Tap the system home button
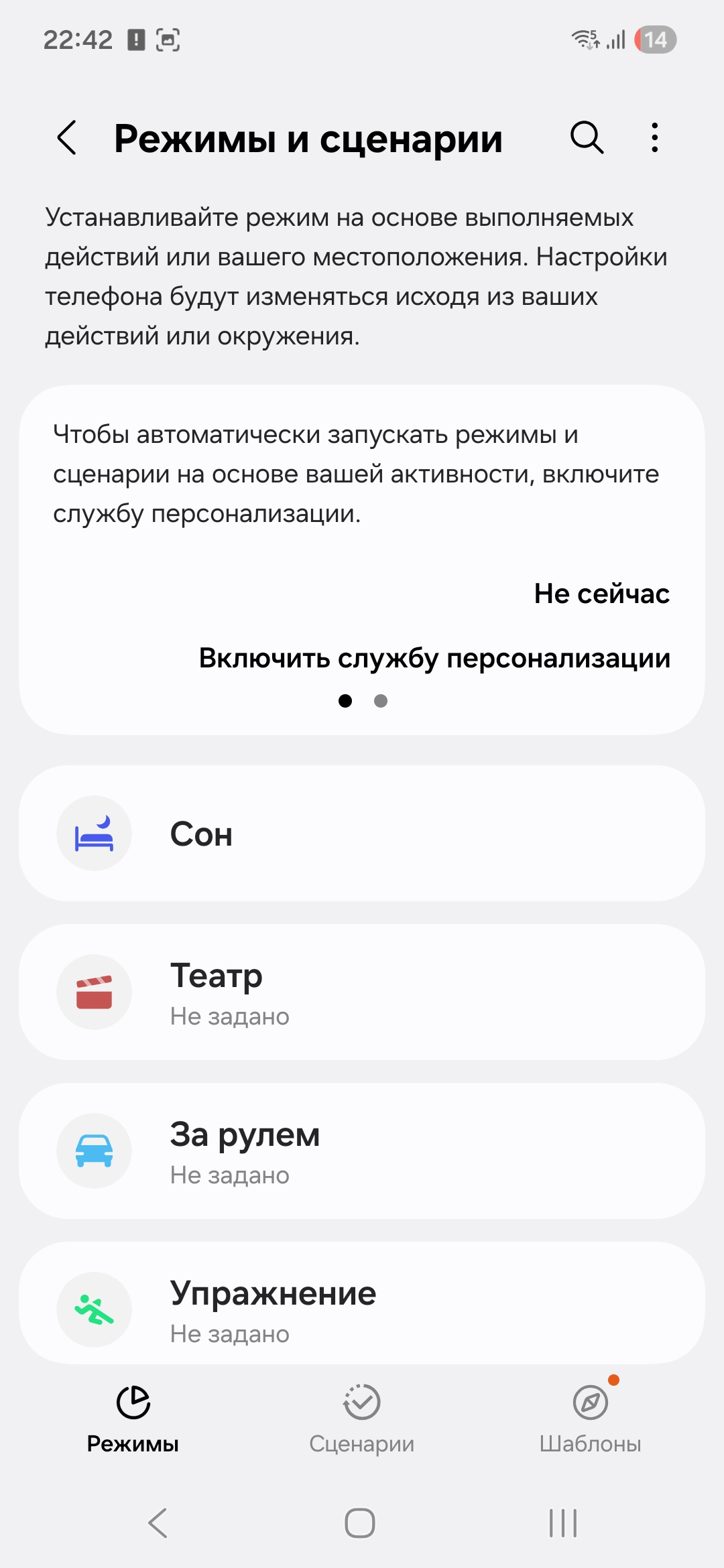 tap(360, 1523)
